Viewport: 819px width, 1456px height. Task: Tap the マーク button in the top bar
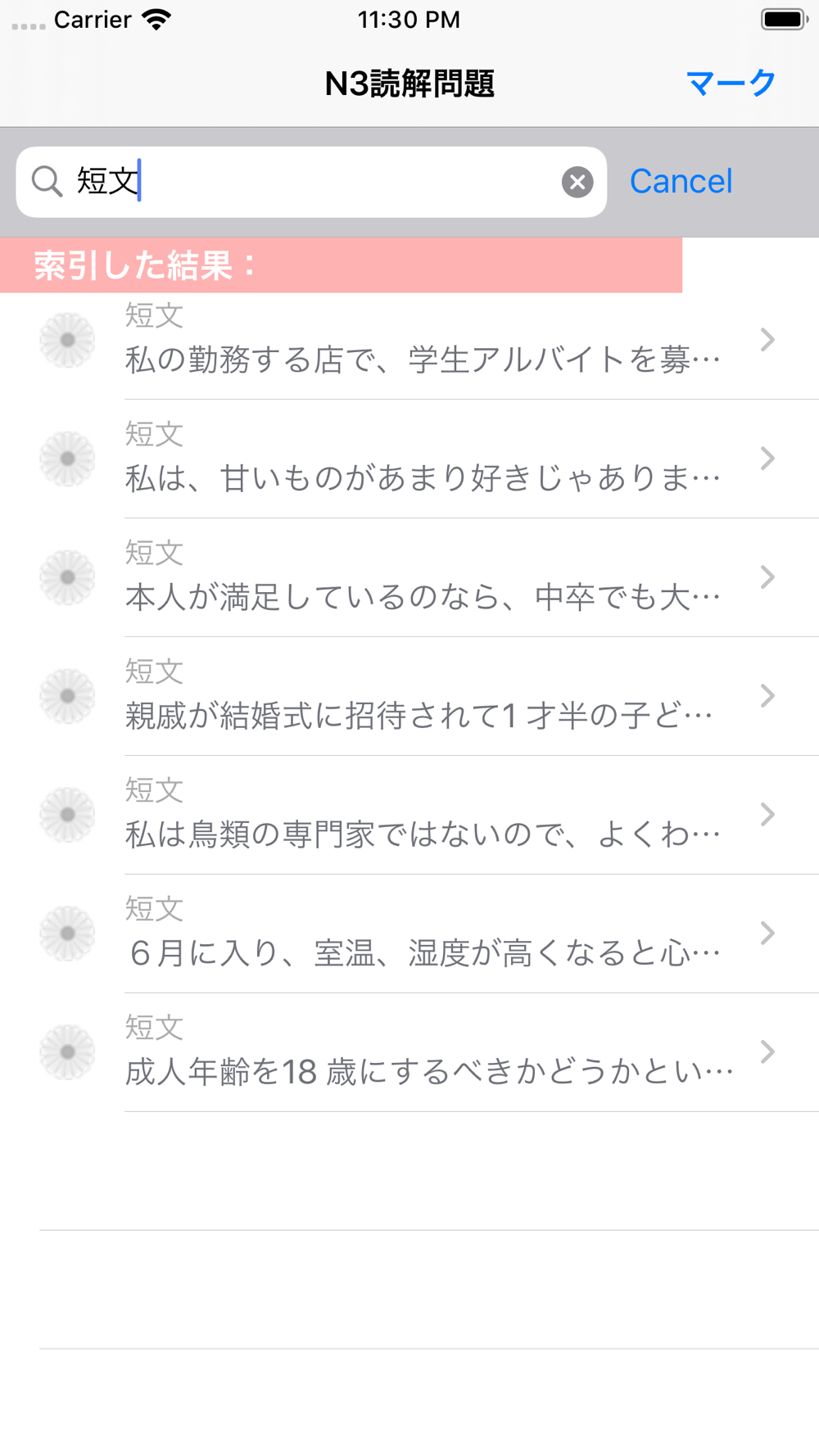point(730,84)
